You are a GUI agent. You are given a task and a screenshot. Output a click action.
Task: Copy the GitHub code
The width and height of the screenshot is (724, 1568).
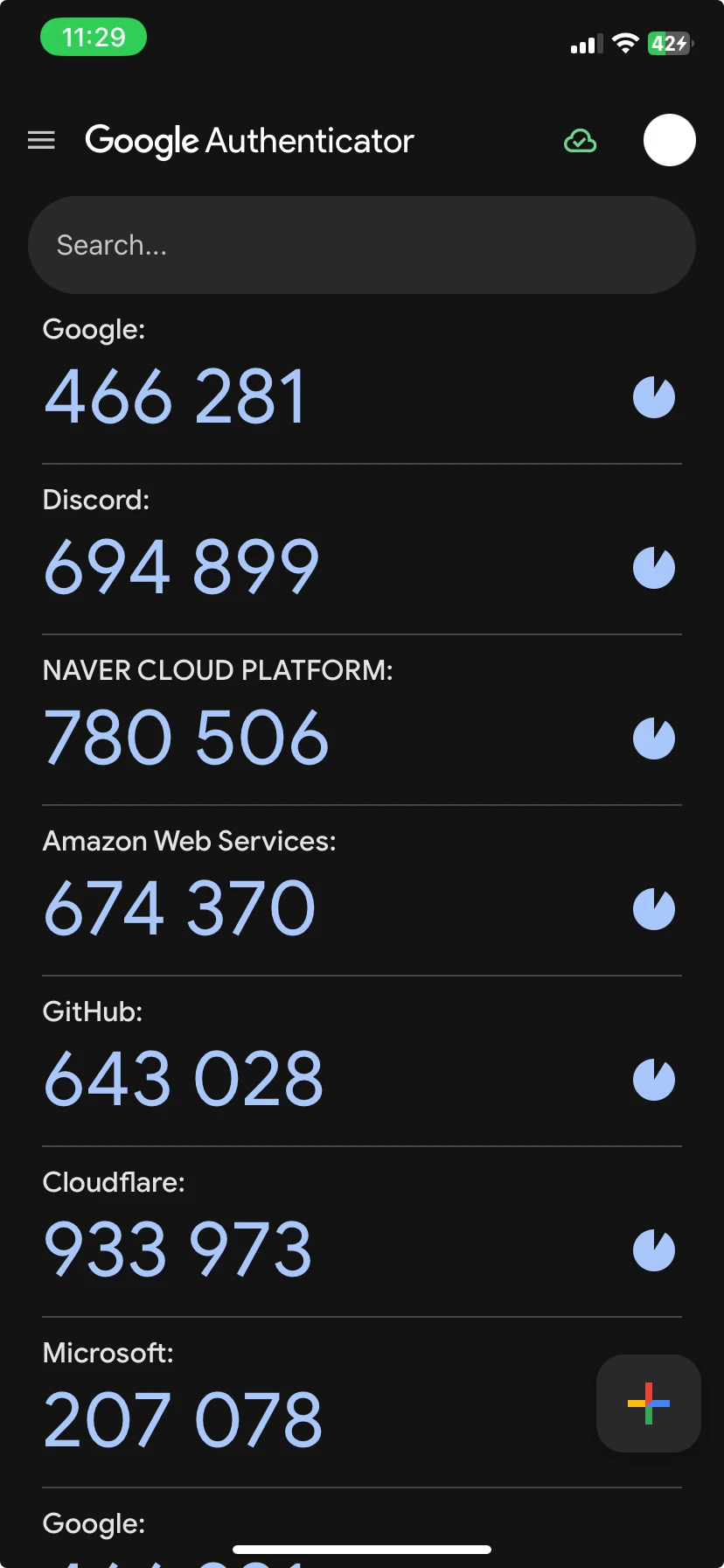click(184, 1079)
